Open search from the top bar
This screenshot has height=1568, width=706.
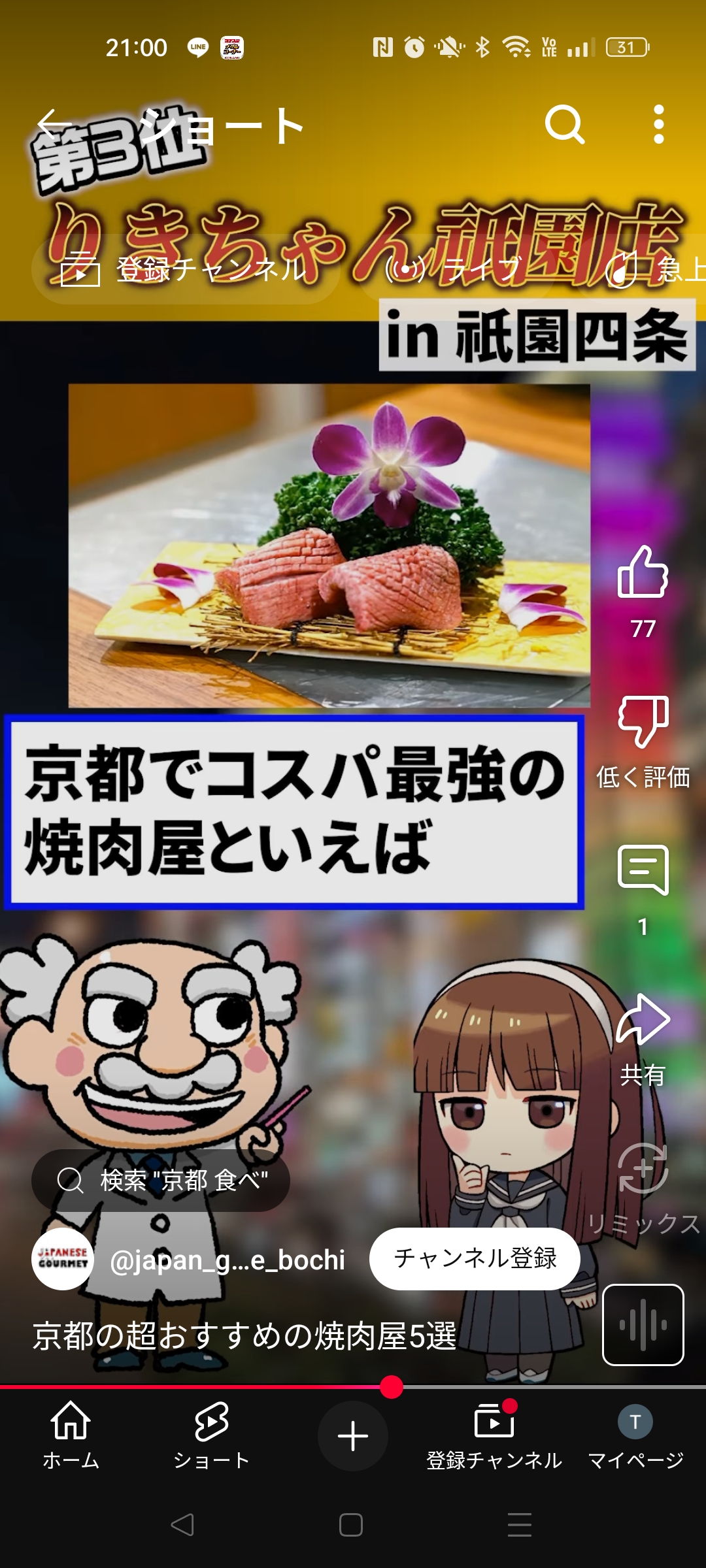coord(565,124)
